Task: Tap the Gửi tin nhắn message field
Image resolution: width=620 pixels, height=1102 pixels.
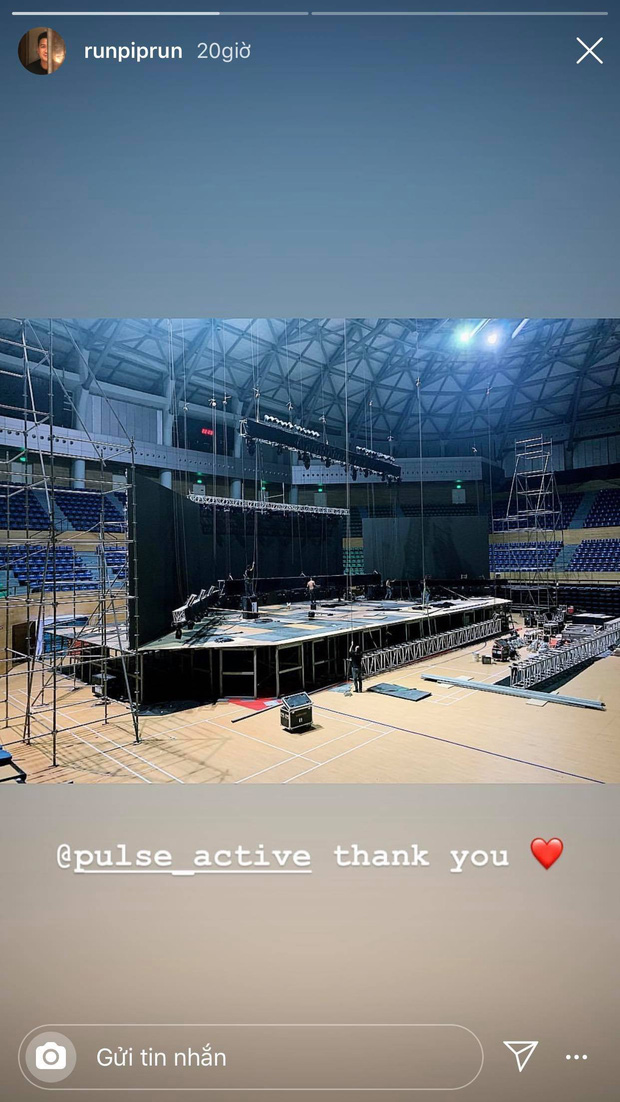Action: tap(270, 1057)
